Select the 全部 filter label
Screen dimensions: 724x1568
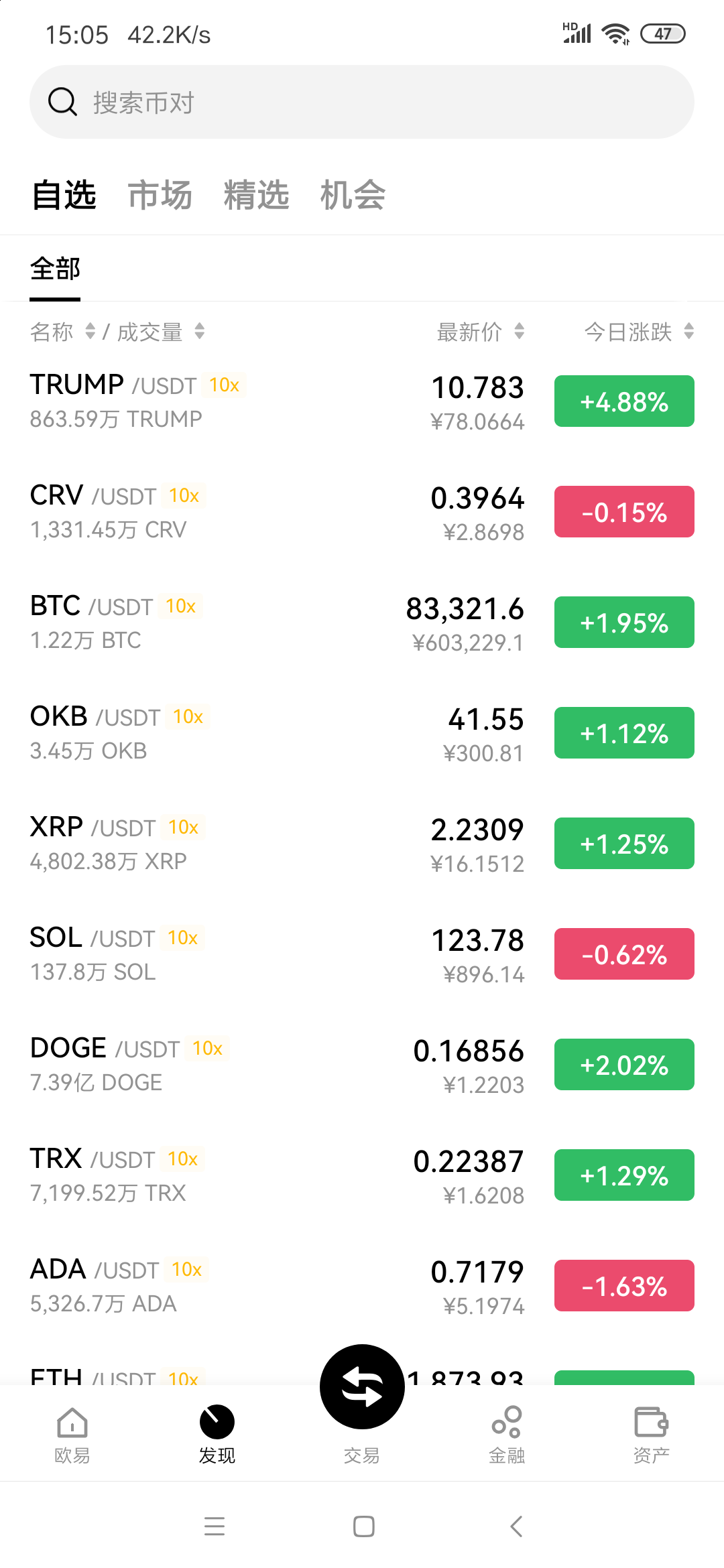[56, 267]
